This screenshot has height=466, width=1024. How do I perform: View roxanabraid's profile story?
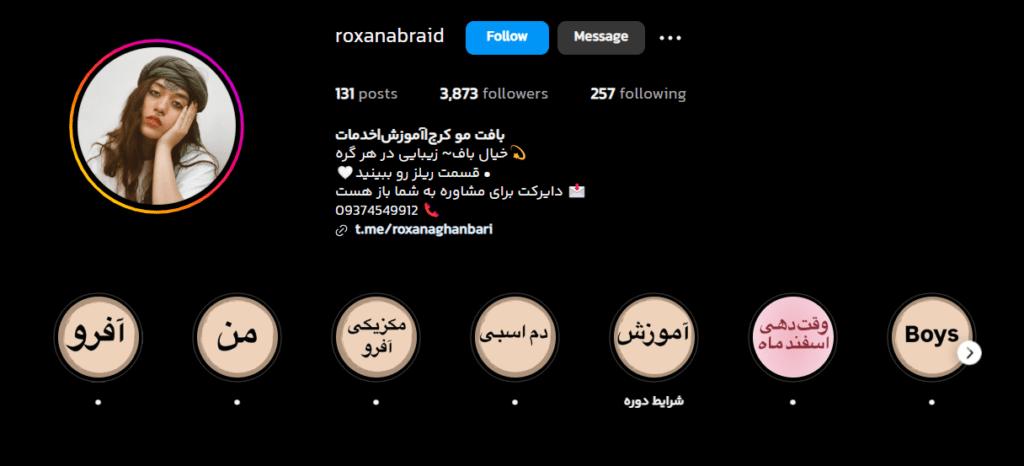pos(157,126)
